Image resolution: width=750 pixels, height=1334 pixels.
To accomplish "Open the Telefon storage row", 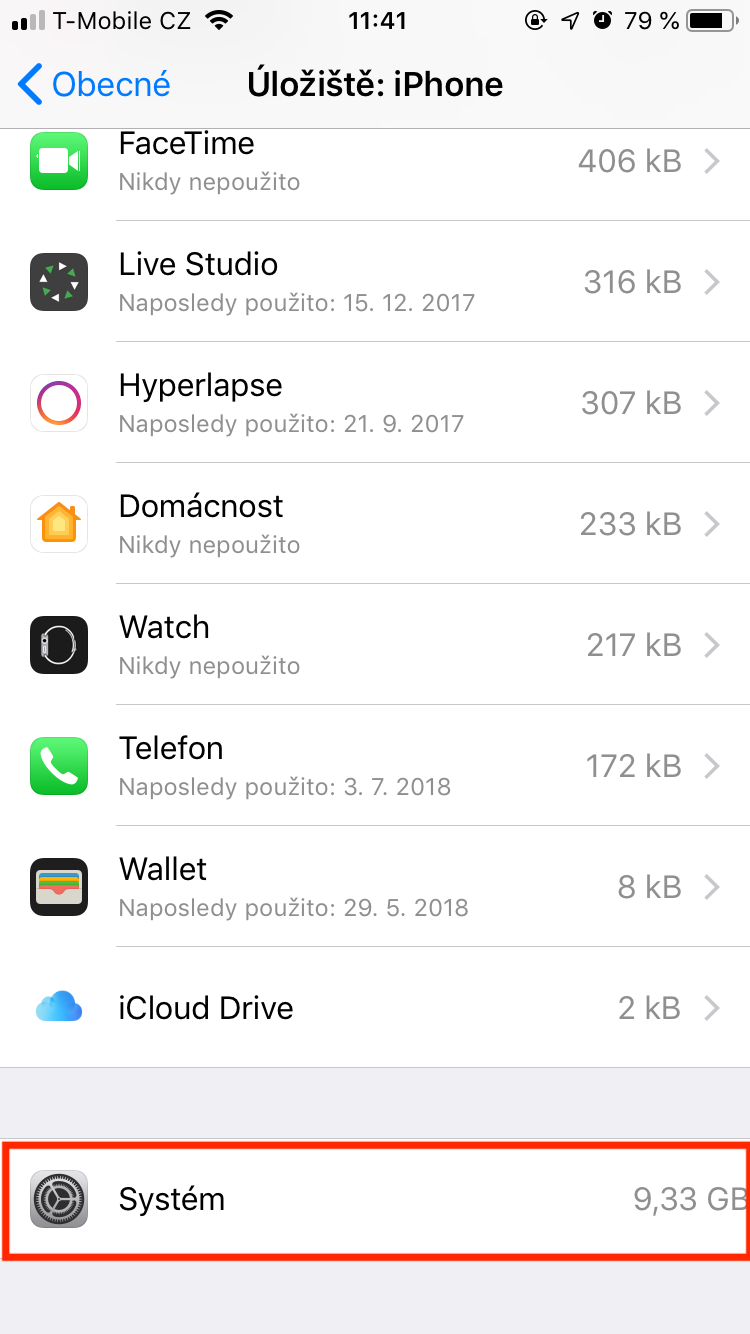I will (x=375, y=766).
